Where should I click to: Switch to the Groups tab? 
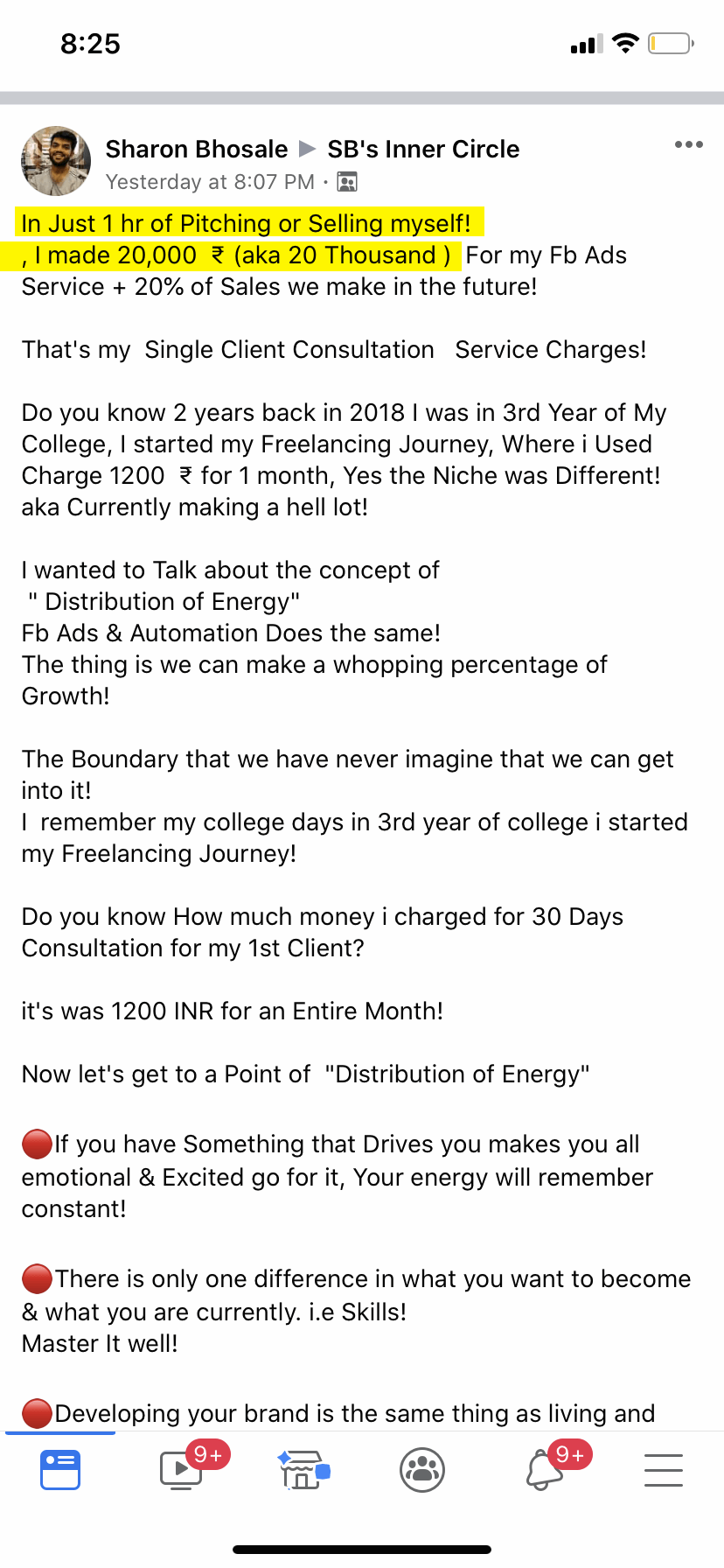[x=422, y=1469]
